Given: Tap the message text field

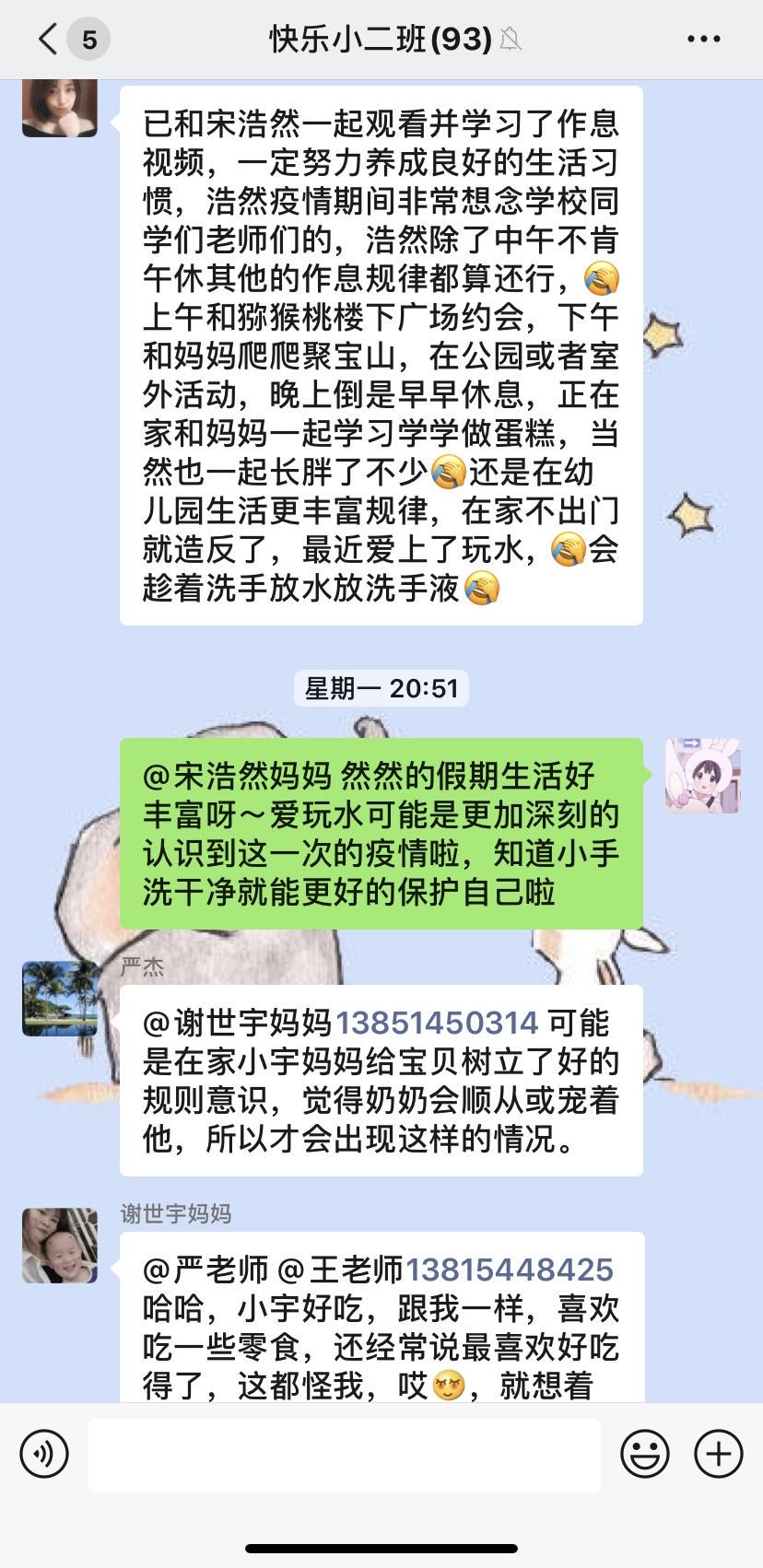Looking at the screenshot, I should point(344,1455).
